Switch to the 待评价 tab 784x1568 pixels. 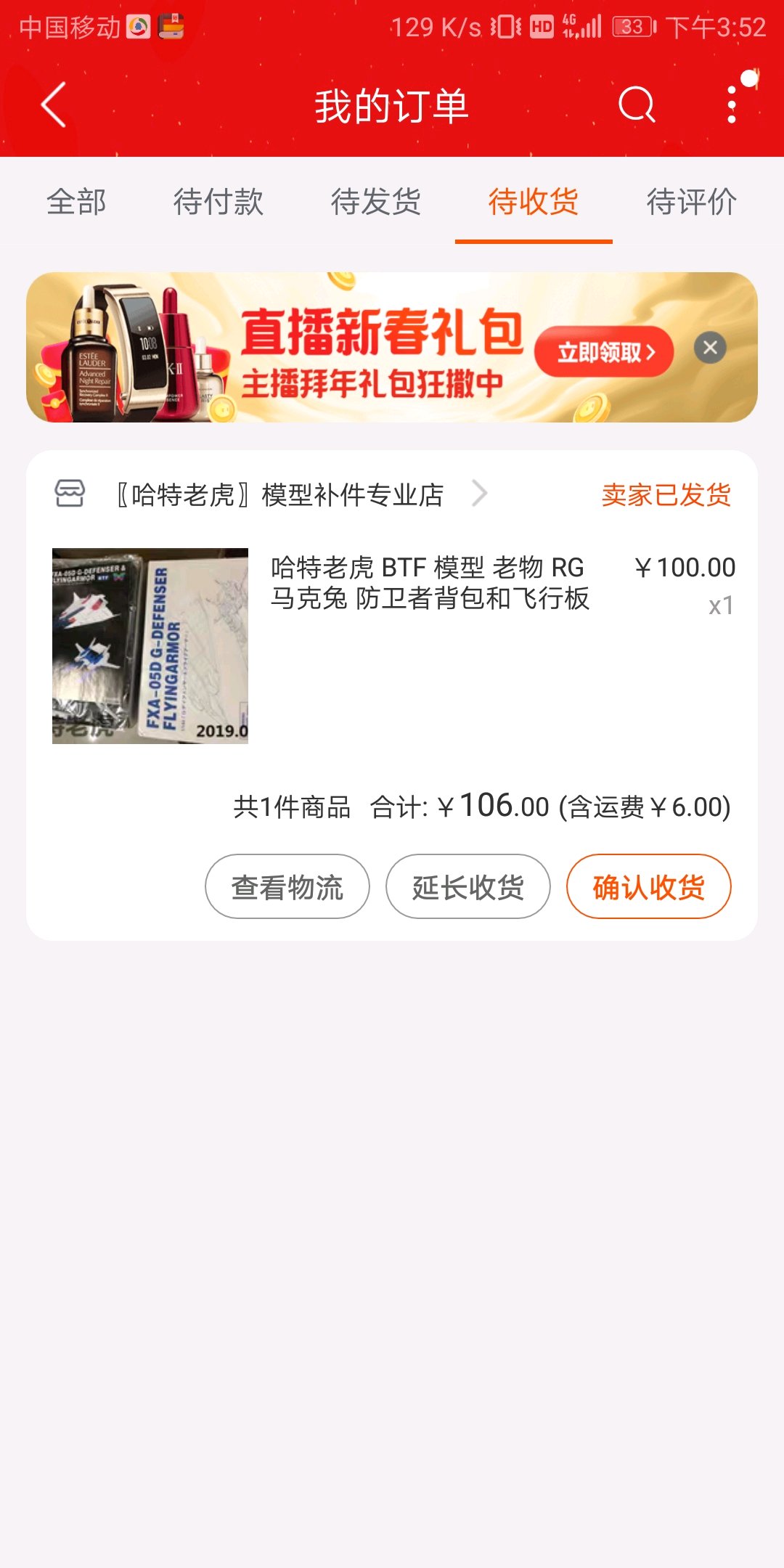tap(691, 202)
